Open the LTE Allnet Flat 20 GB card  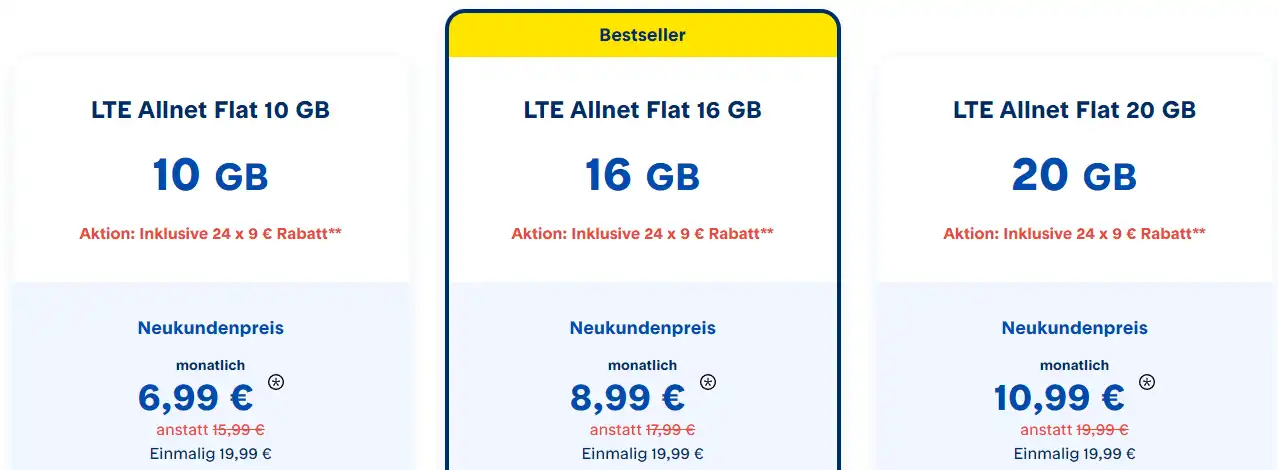1074,110
